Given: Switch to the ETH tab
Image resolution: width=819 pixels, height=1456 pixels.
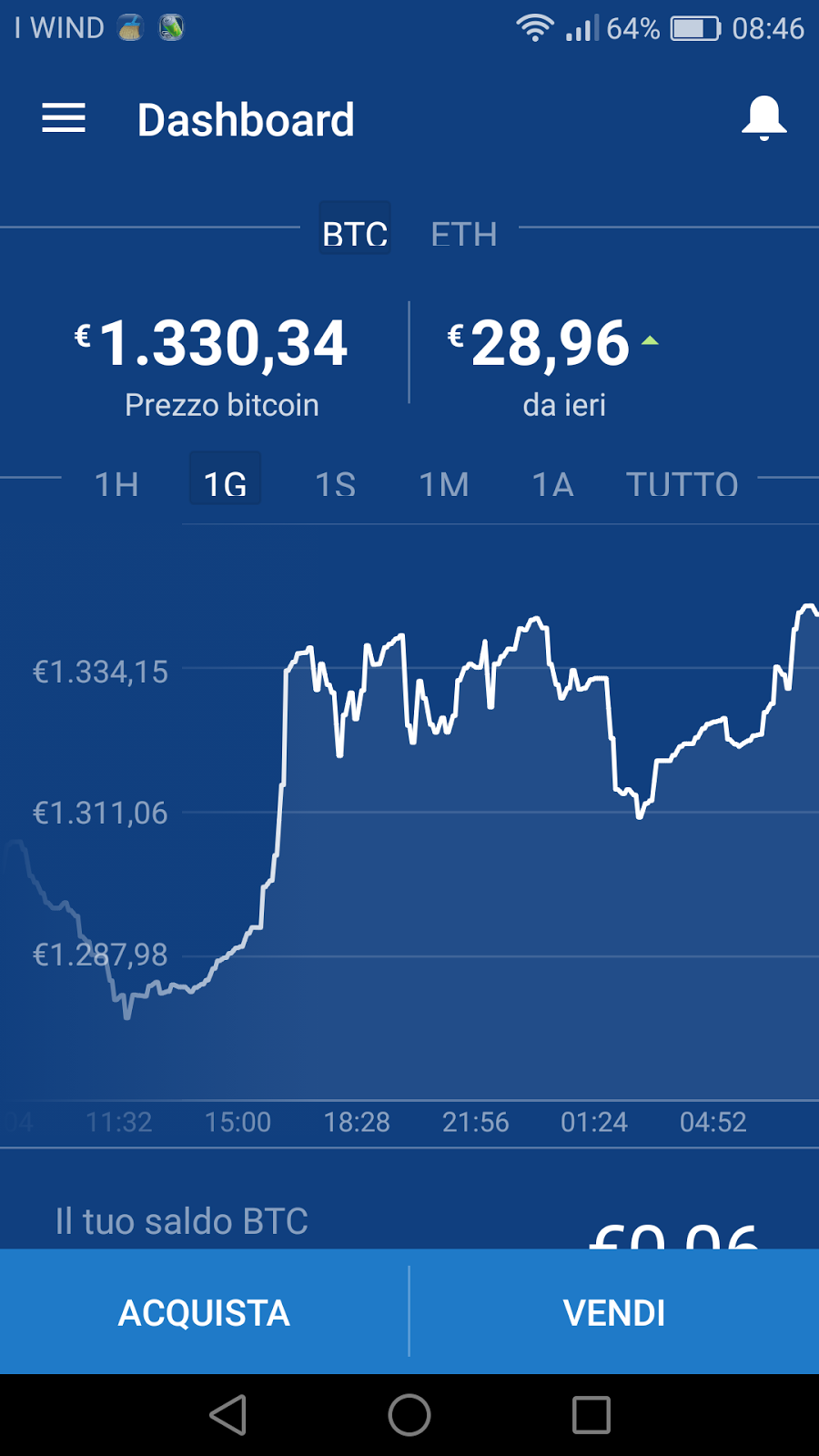Looking at the screenshot, I should [x=464, y=234].
